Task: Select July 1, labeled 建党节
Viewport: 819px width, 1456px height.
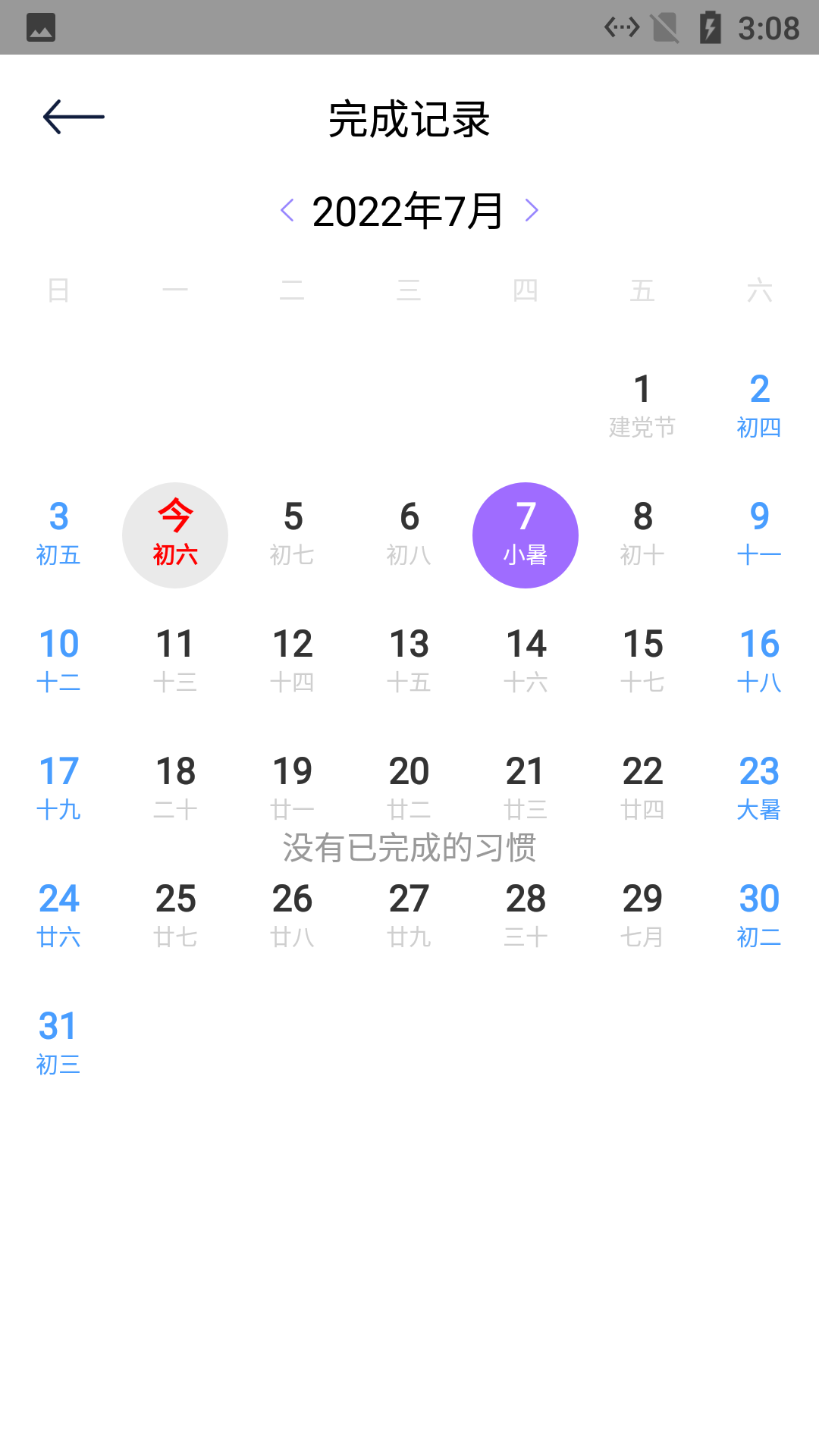Action: (642, 402)
